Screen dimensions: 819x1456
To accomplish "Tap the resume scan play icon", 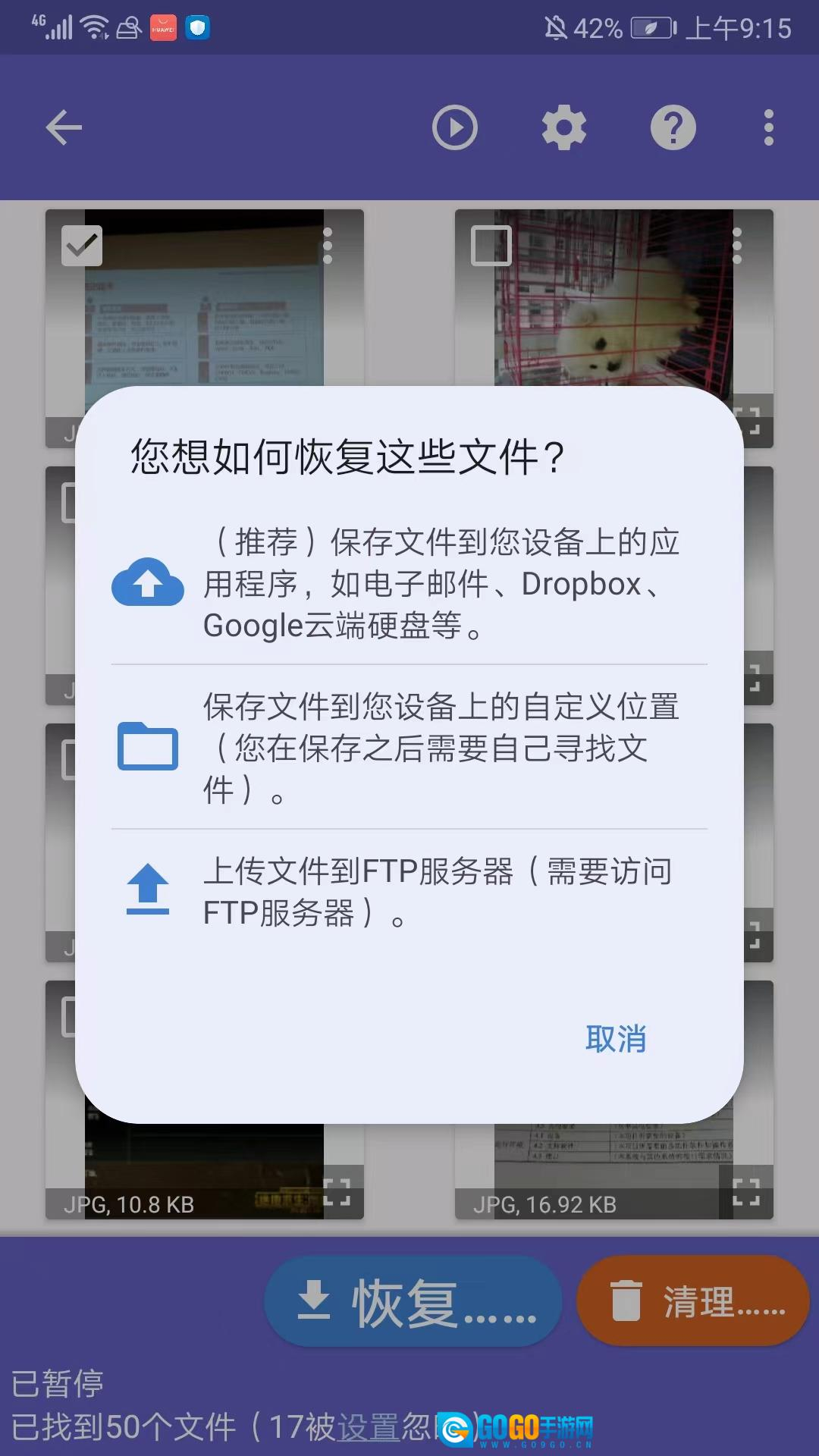I will pos(455,127).
